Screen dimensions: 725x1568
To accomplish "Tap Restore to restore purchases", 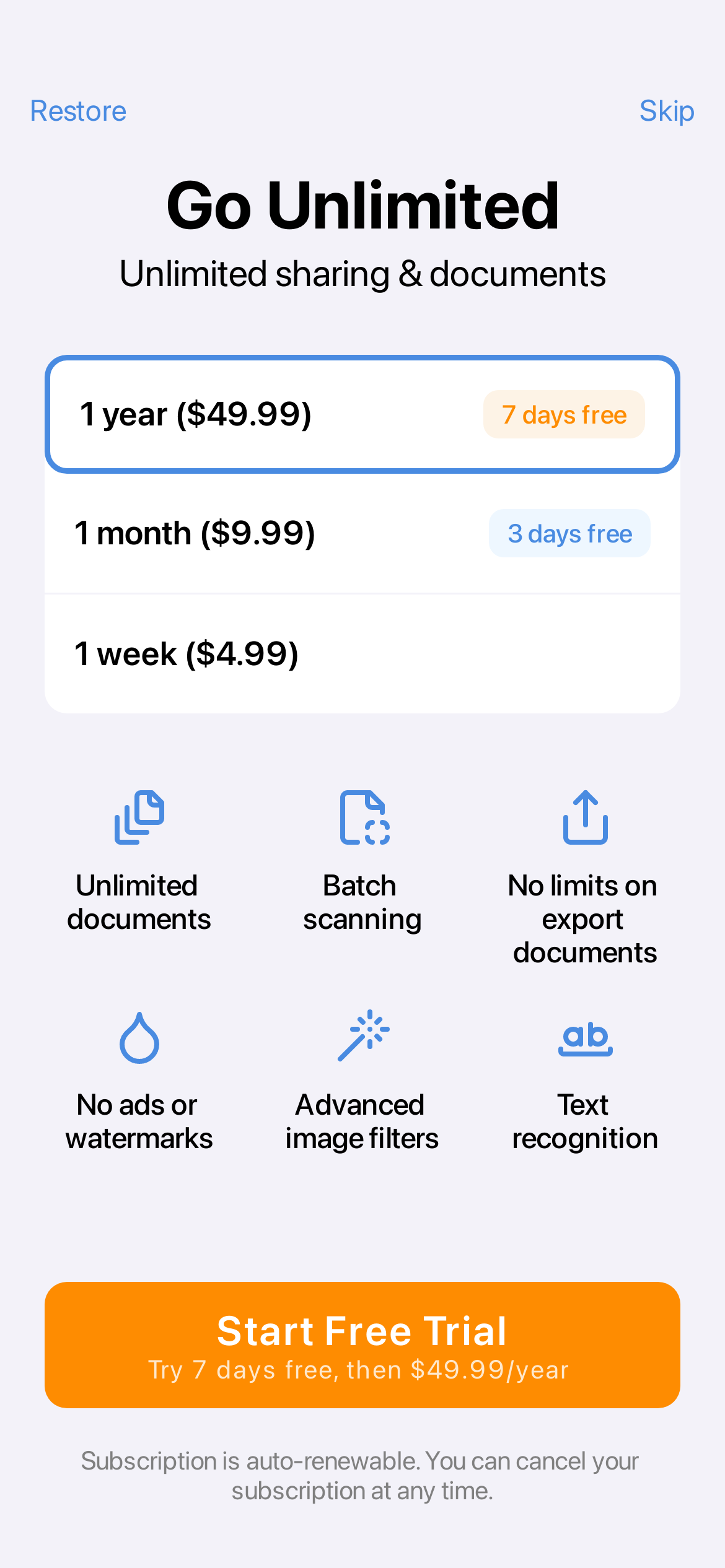I will point(78,111).
